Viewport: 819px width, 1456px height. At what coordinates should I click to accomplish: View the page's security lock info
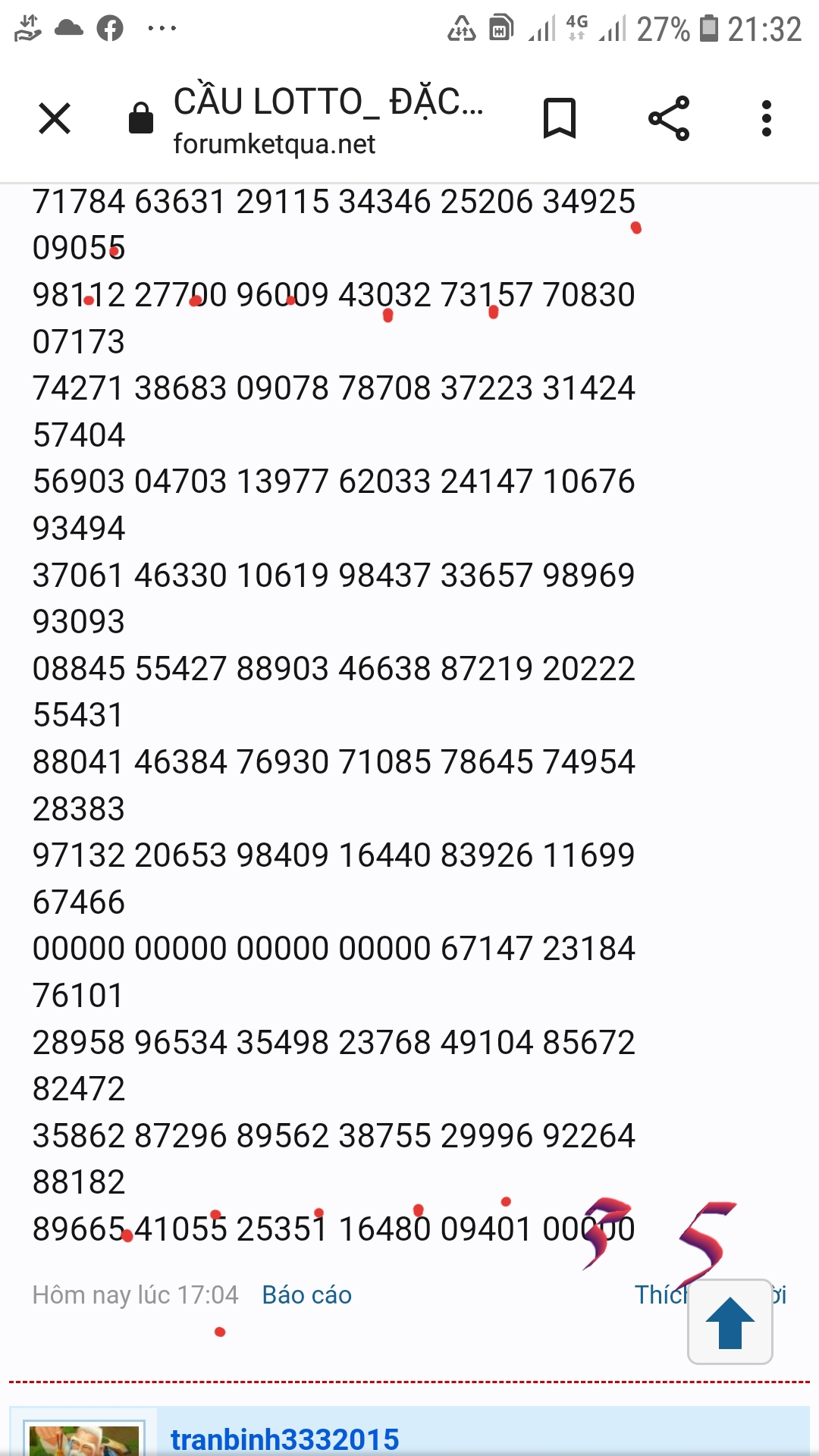click(x=141, y=118)
